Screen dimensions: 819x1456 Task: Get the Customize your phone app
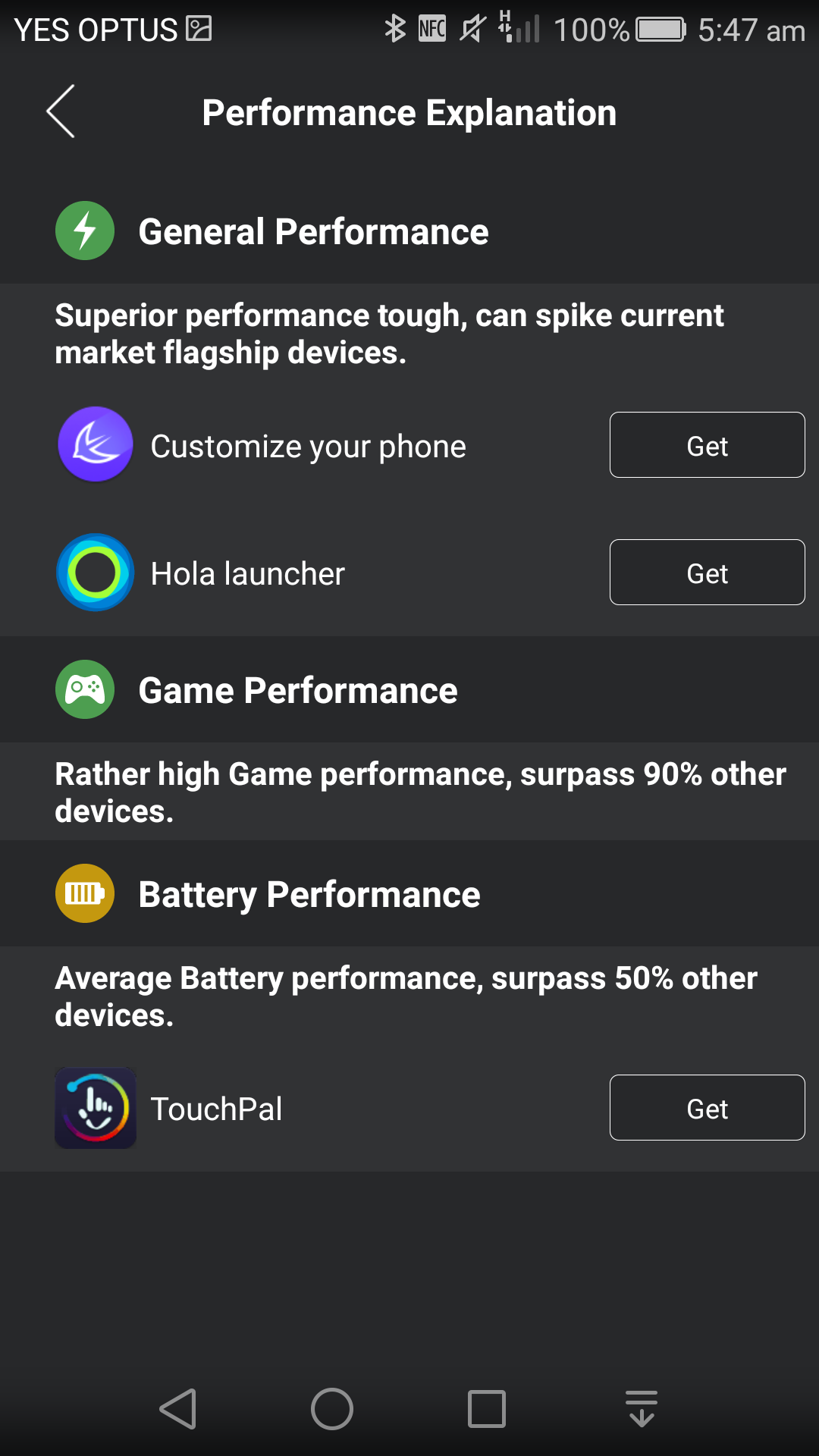[x=707, y=445]
